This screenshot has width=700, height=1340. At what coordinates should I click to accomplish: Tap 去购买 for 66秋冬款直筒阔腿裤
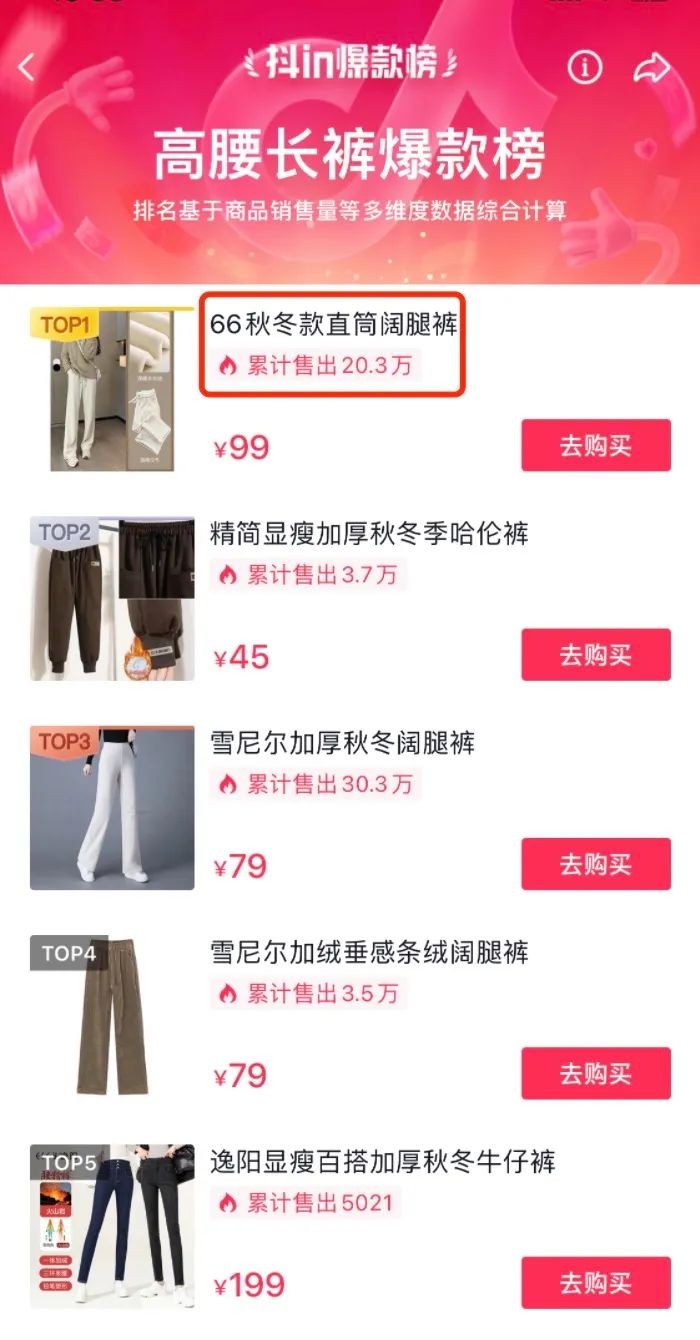click(x=596, y=446)
